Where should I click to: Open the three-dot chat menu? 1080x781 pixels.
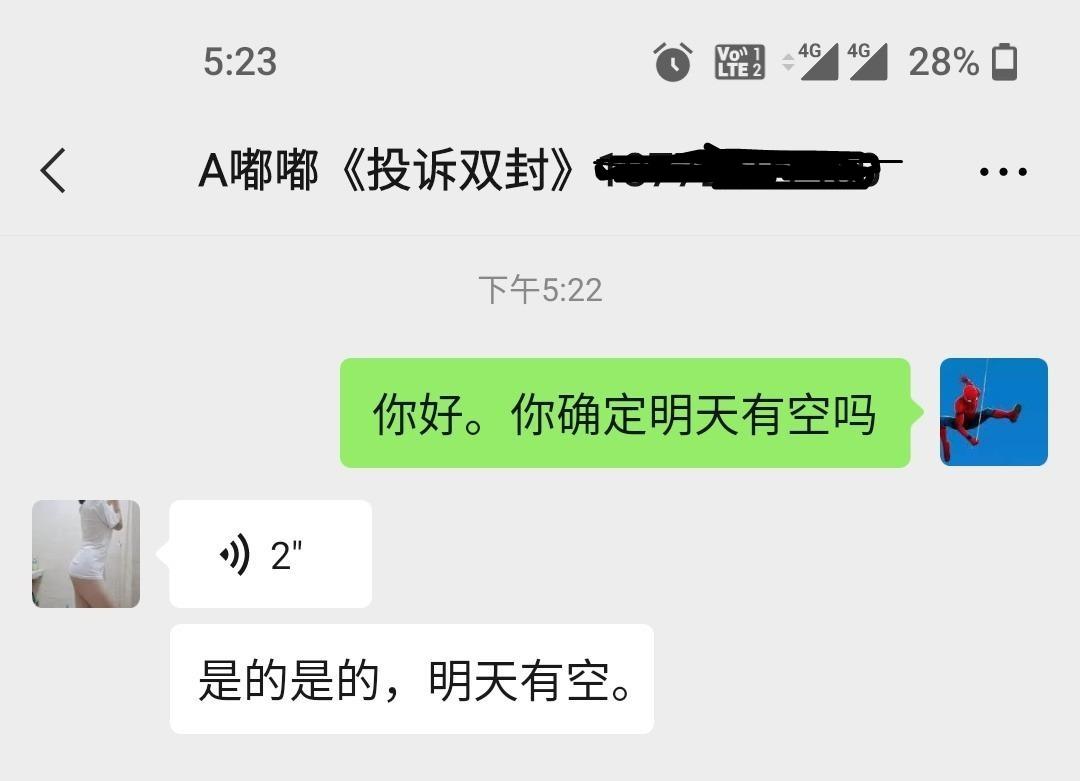point(1002,172)
